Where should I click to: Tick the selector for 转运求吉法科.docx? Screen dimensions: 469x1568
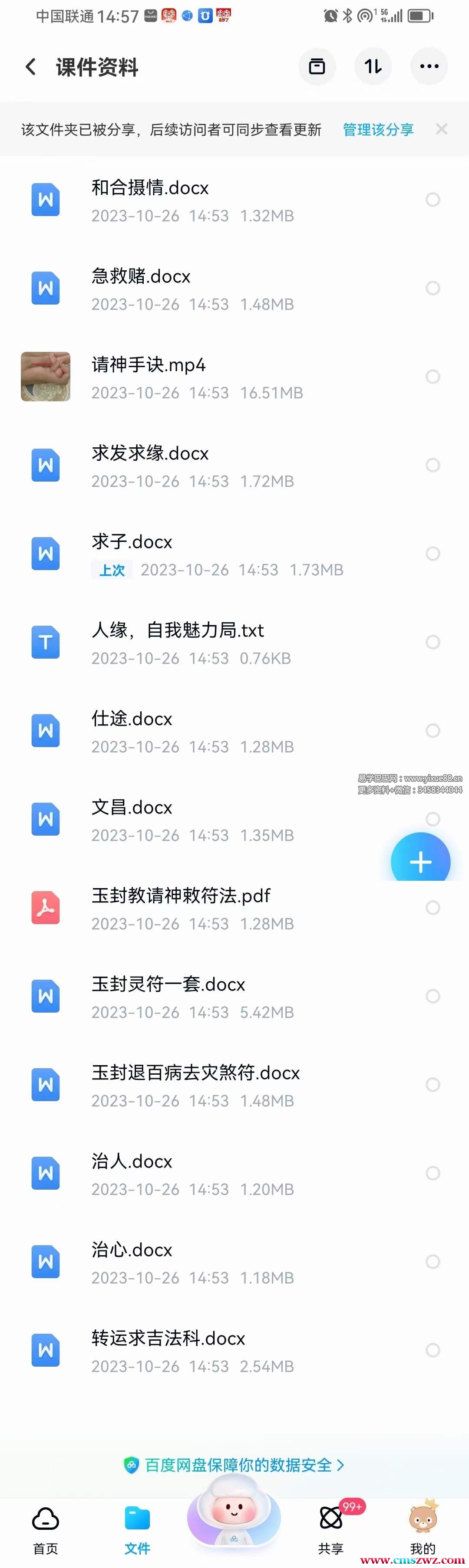coord(433,1350)
